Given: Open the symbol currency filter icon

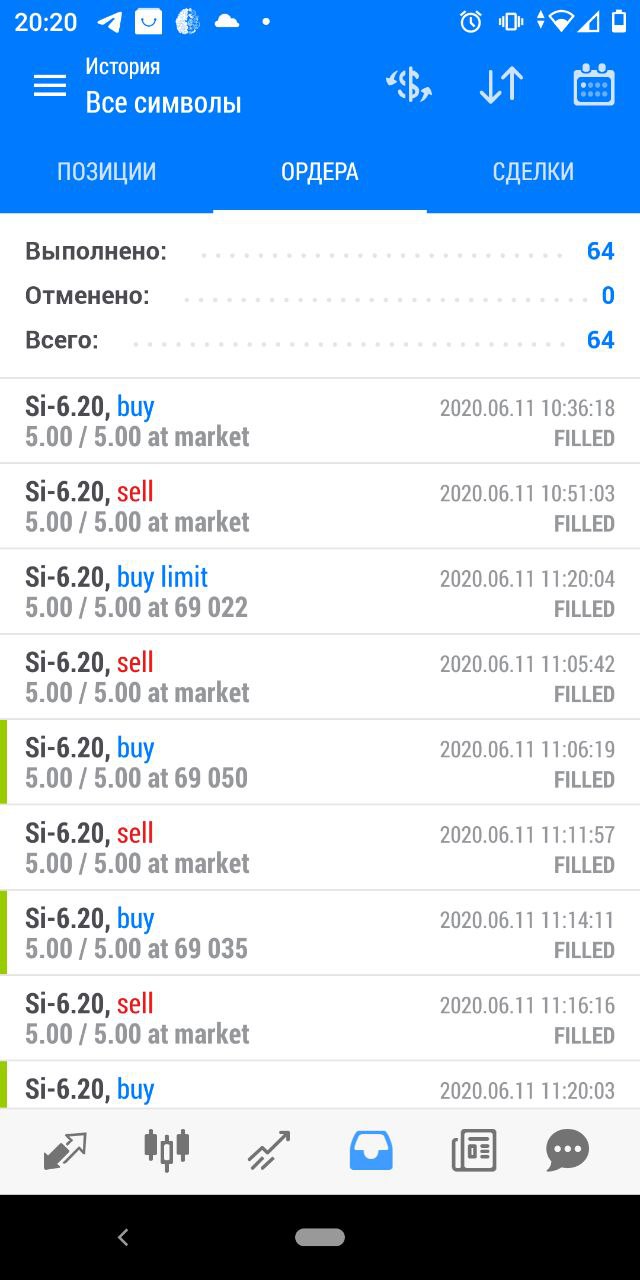Looking at the screenshot, I should 409,85.
